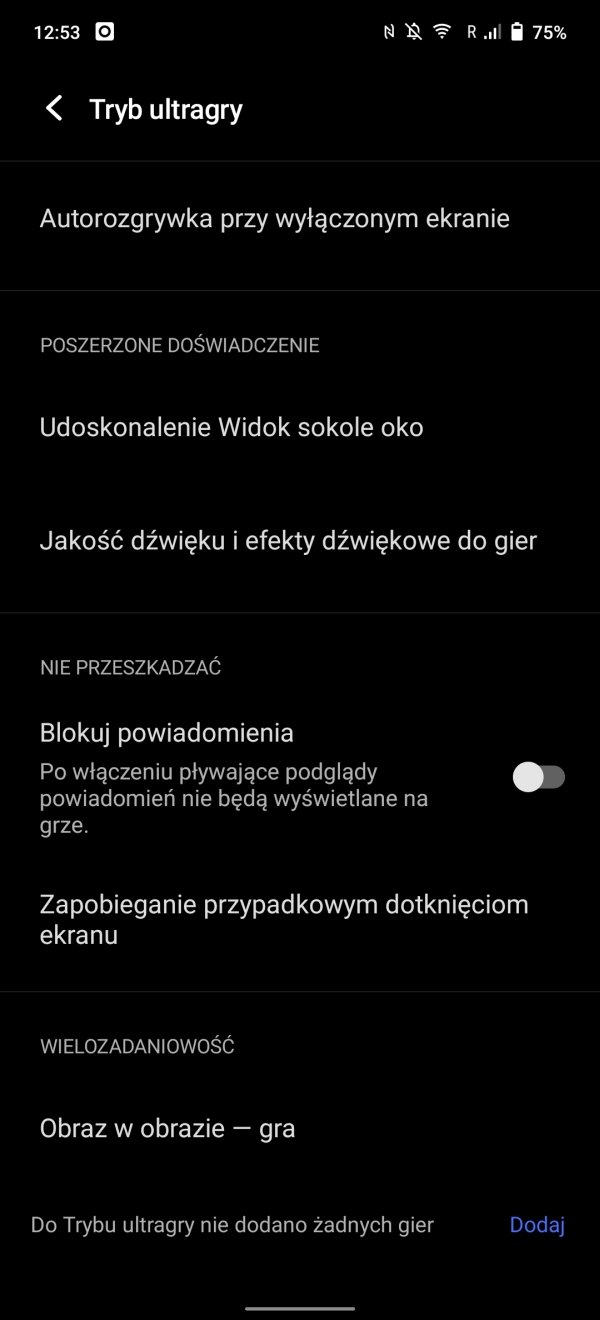Enable the Blokuj powiadomienia switch
This screenshot has height=1320, width=600.
[539, 777]
